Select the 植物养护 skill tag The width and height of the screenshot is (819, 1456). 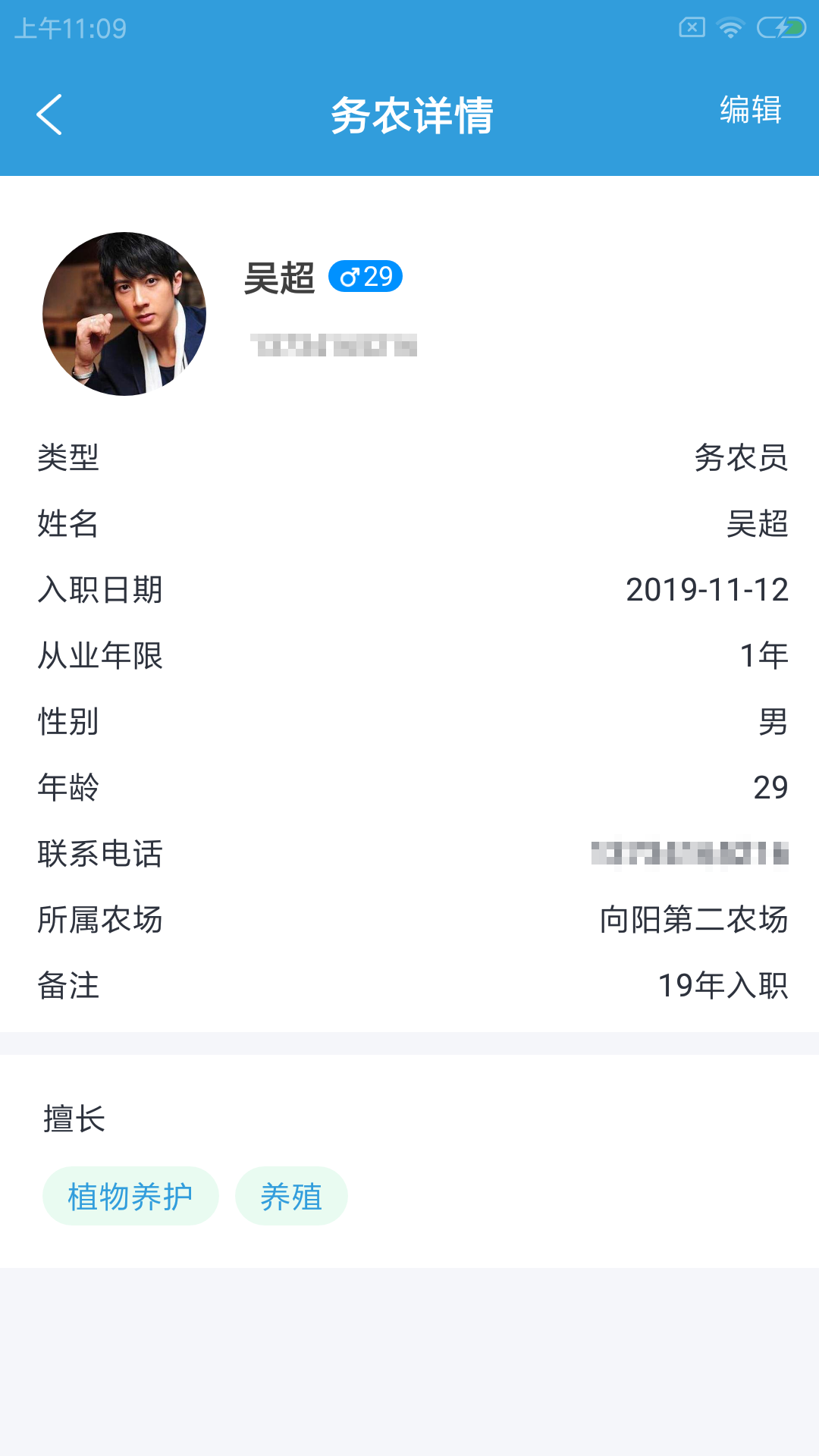click(130, 1195)
